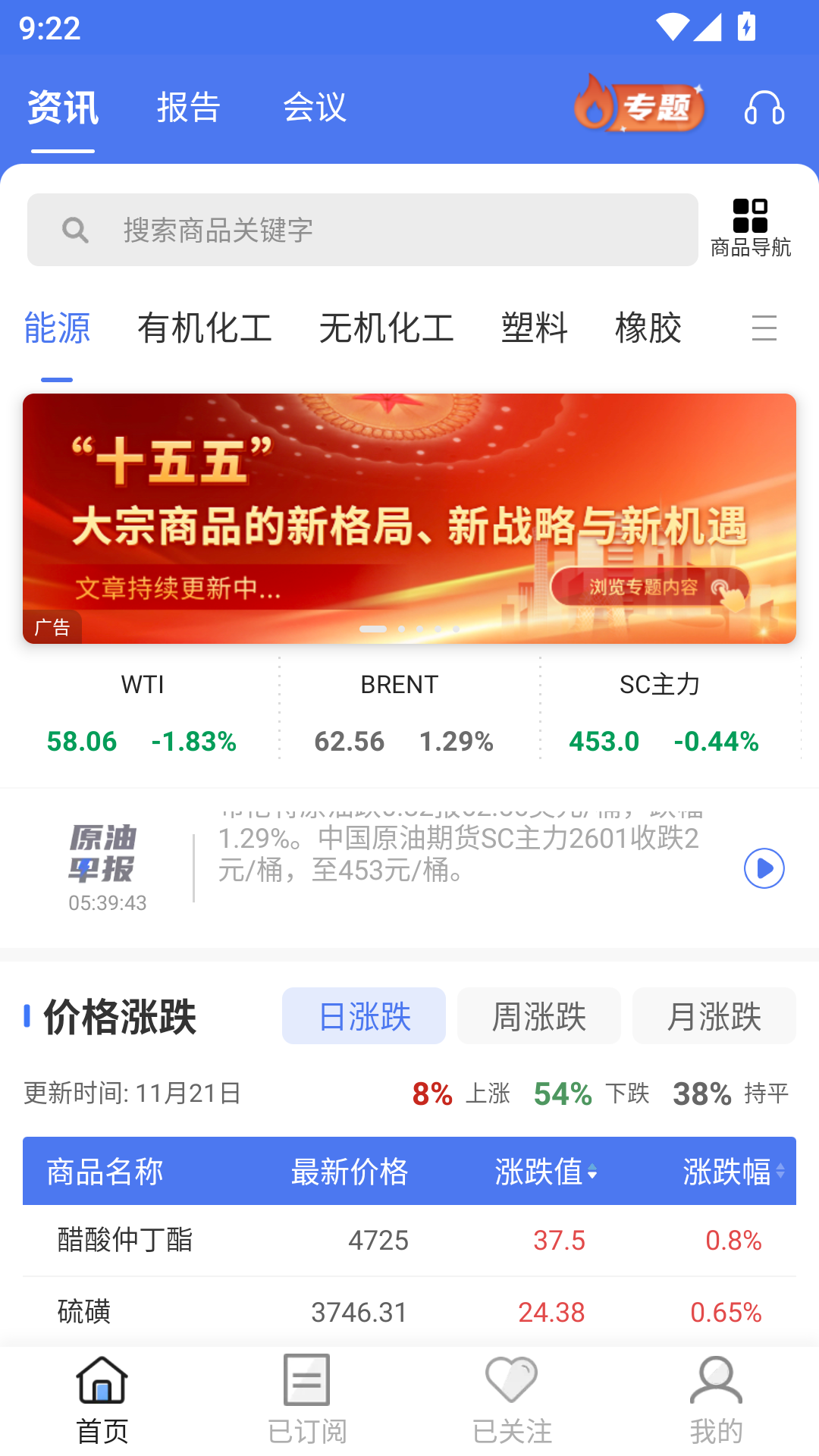819x1456 pixels.
Task: Play the 原油早报 audio briefing
Action: tap(765, 869)
